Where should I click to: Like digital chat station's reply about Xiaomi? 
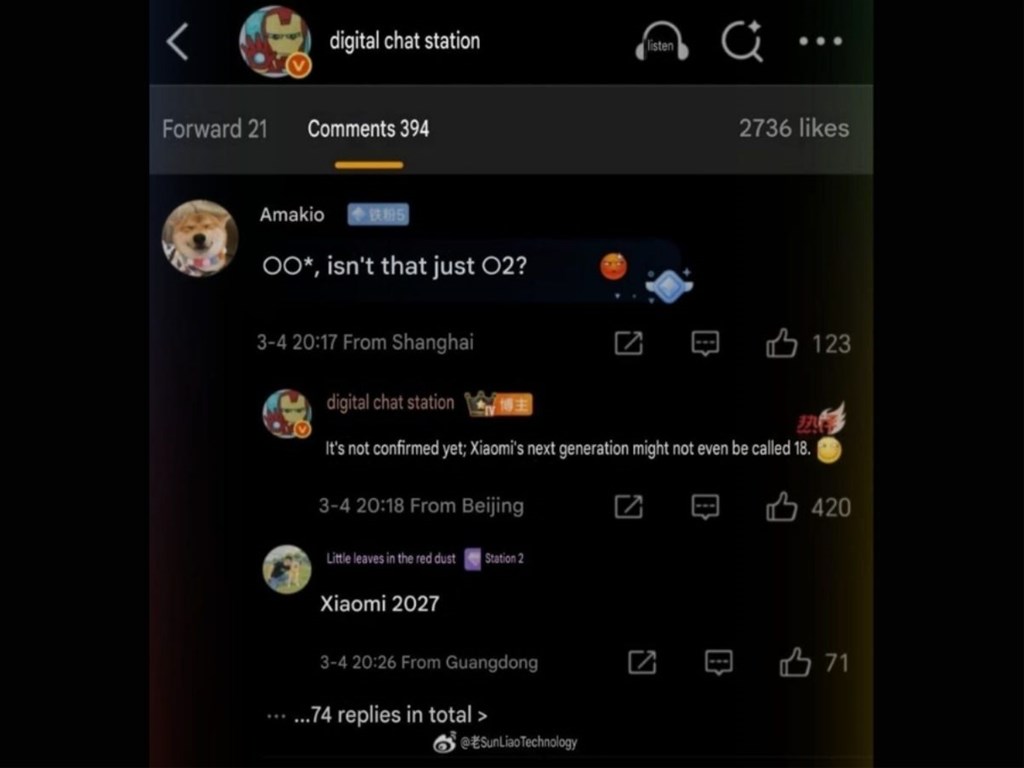coord(782,506)
